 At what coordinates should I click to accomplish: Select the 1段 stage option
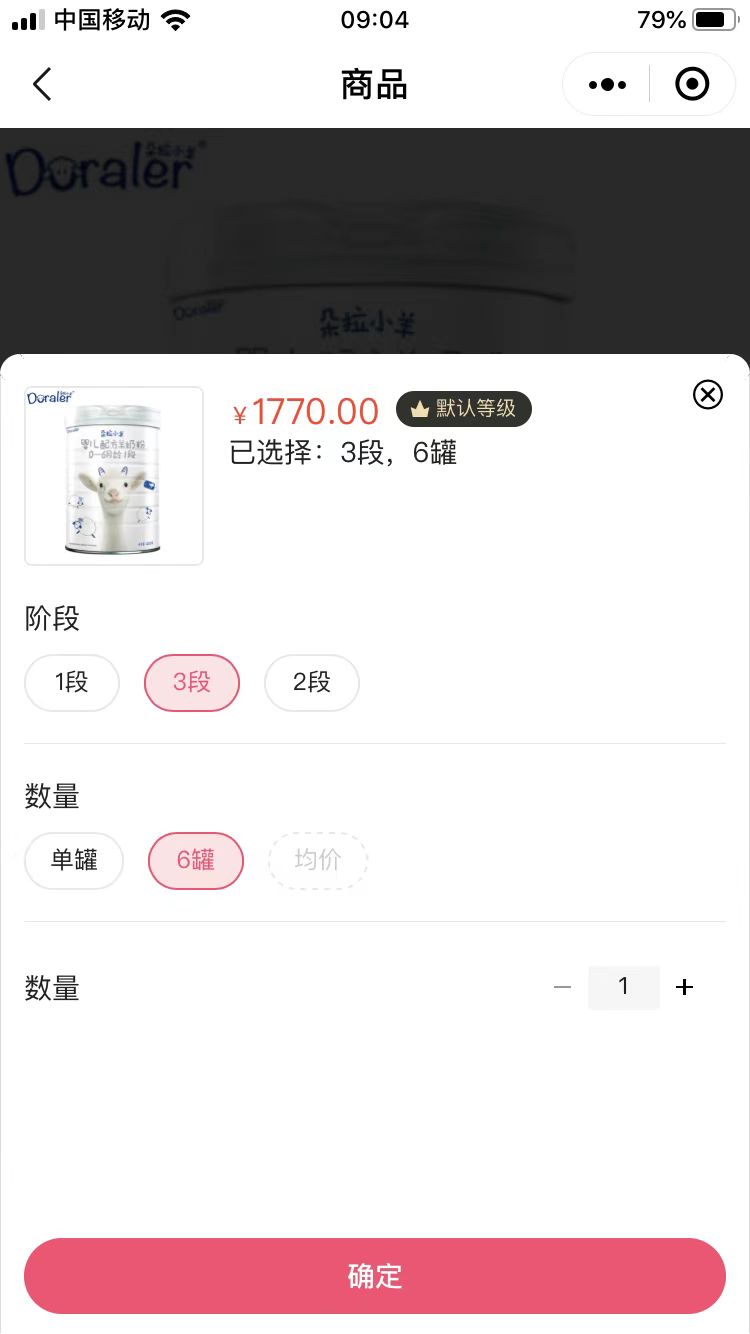click(72, 683)
